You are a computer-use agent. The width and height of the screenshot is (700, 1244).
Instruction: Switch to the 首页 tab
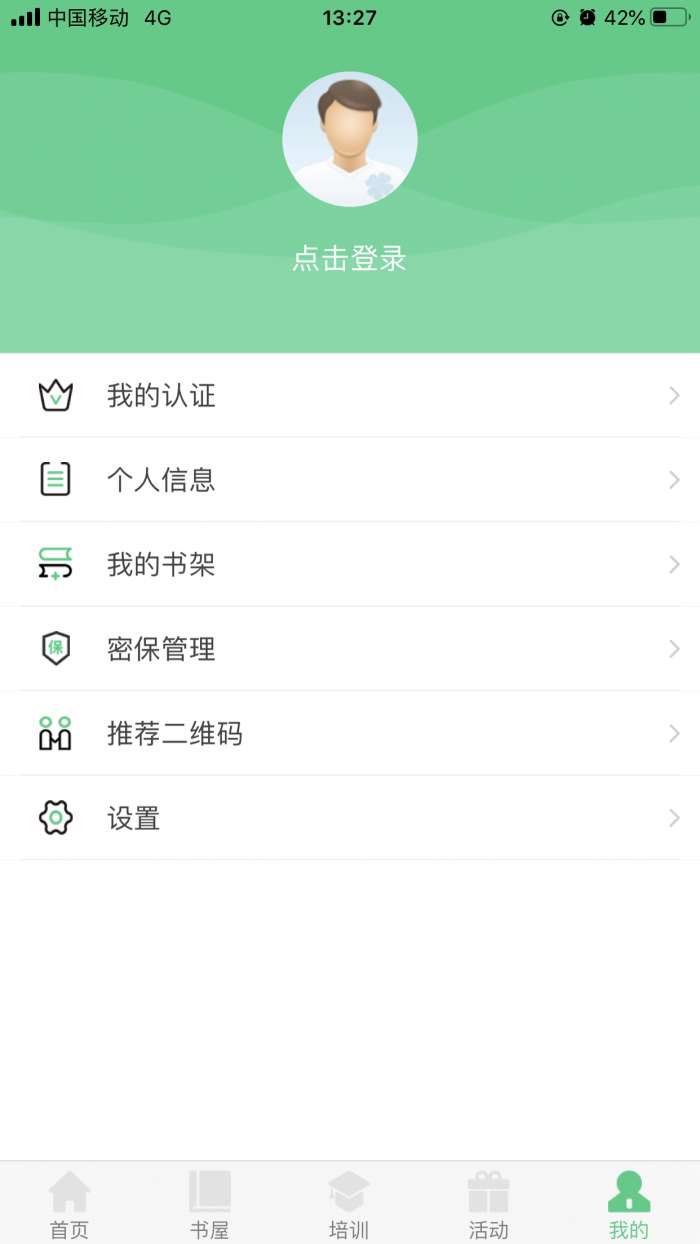[70, 1204]
